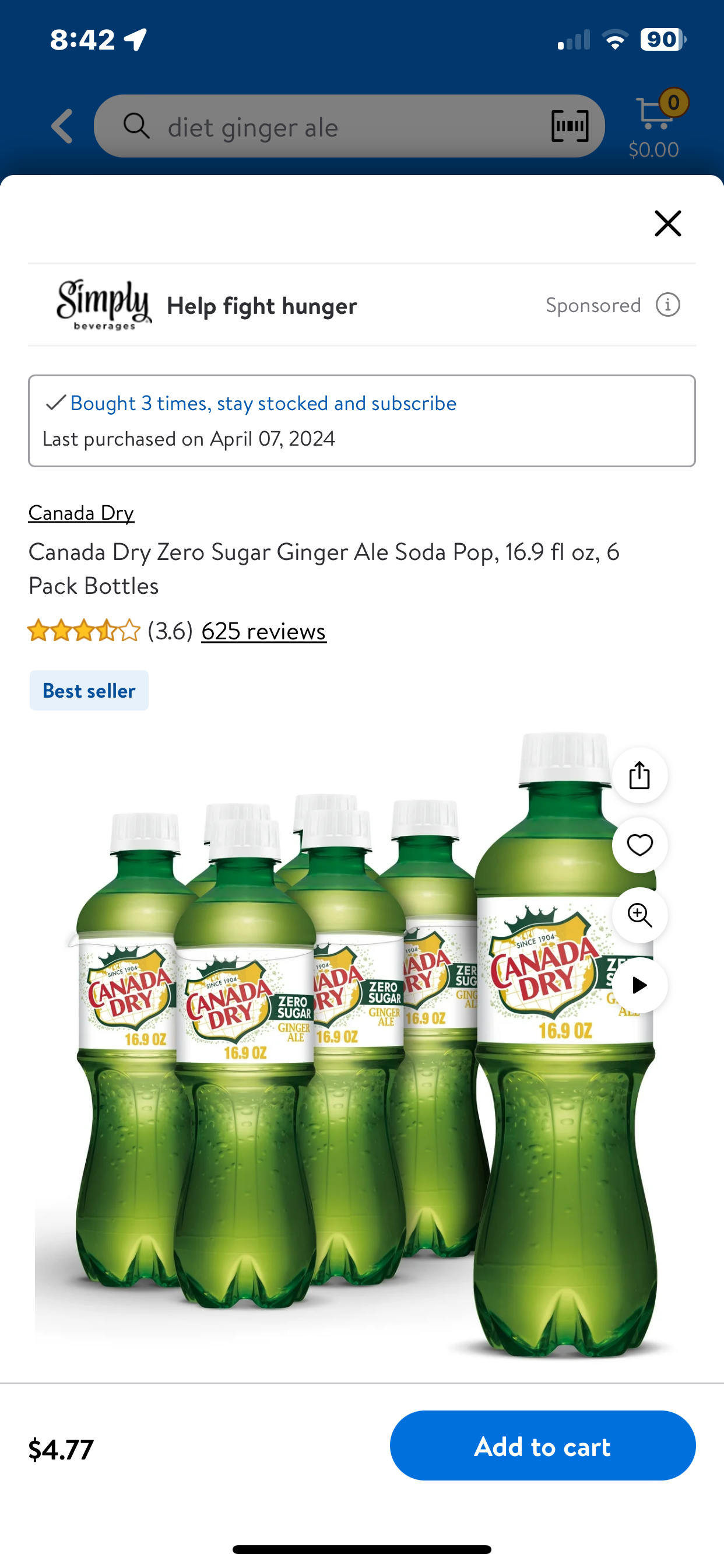Share this product

coord(639,775)
